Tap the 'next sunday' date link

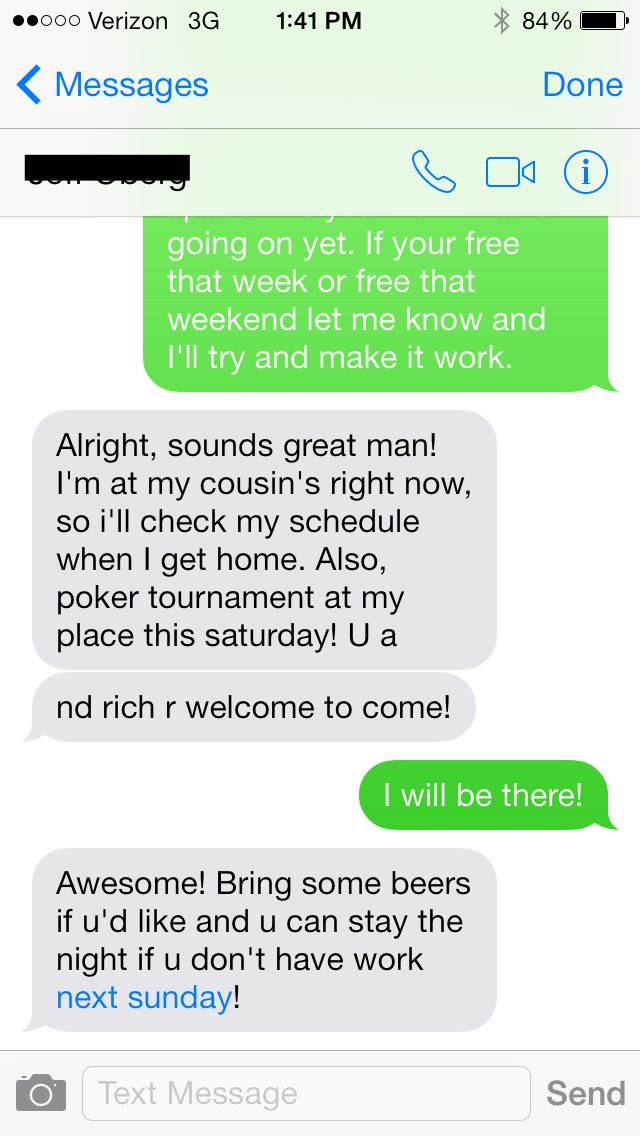(144, 997)
